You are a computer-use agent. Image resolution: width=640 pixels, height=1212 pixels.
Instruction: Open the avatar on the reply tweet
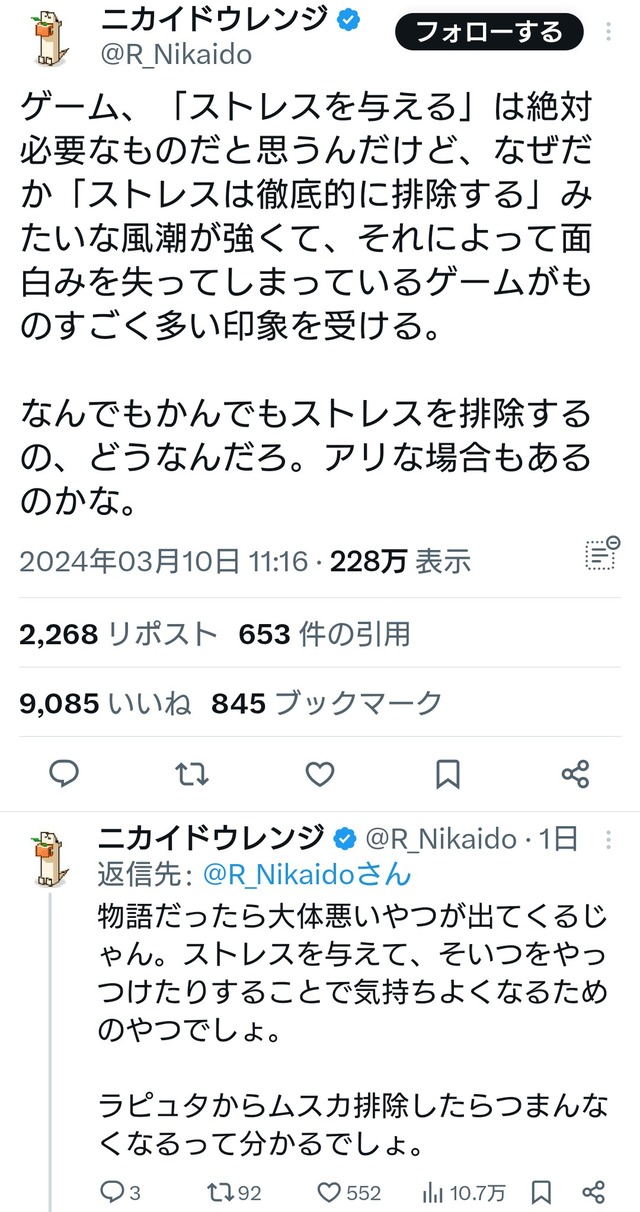(44, 856)
